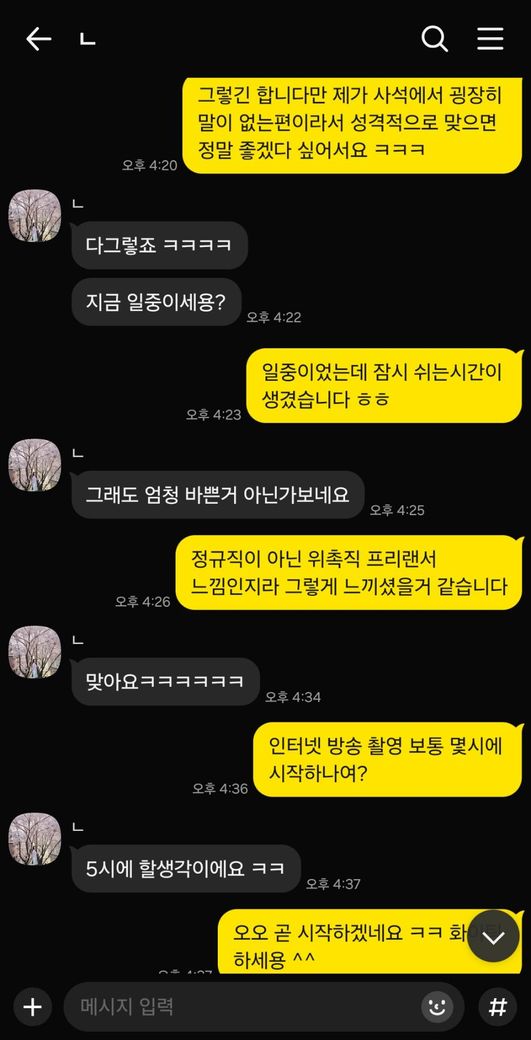Viewport: 531px width, 1040px height.
Task: Jump to the latest message
Action: click(493, 936)
